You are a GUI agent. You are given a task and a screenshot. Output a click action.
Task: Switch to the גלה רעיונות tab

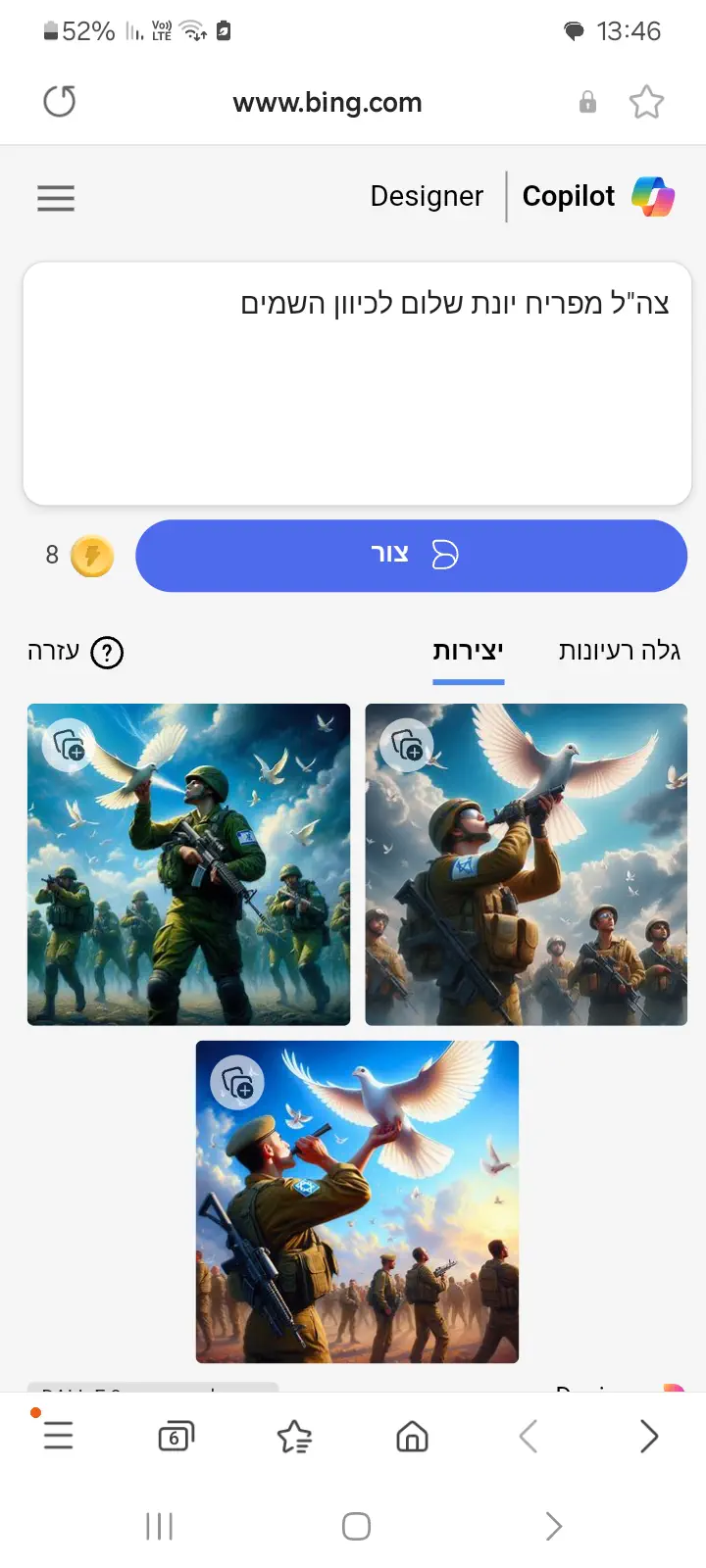pyautogui.click(x=619, y=652)
